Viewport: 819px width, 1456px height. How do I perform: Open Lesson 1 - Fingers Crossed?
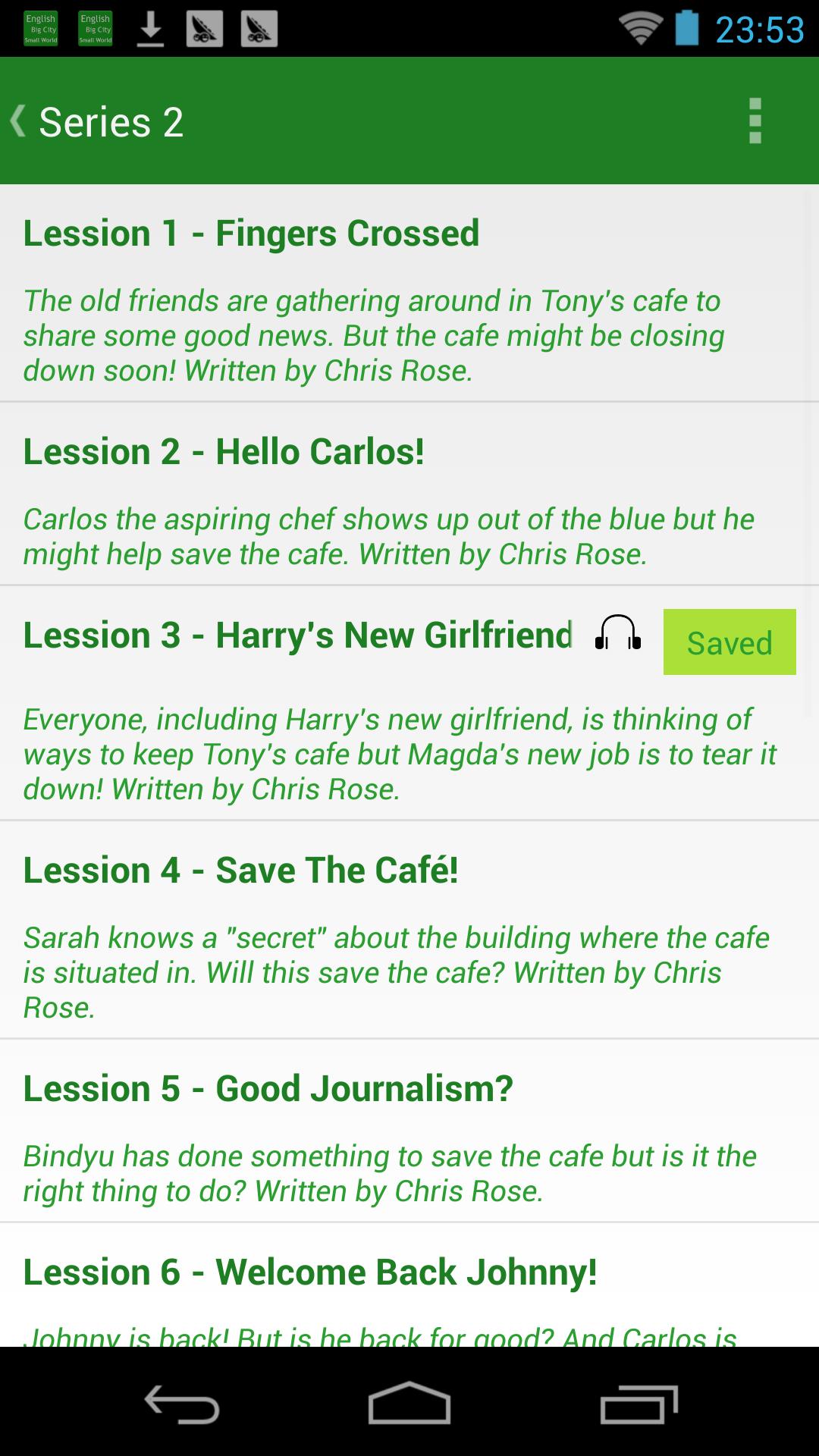click(x=251, y=234)
